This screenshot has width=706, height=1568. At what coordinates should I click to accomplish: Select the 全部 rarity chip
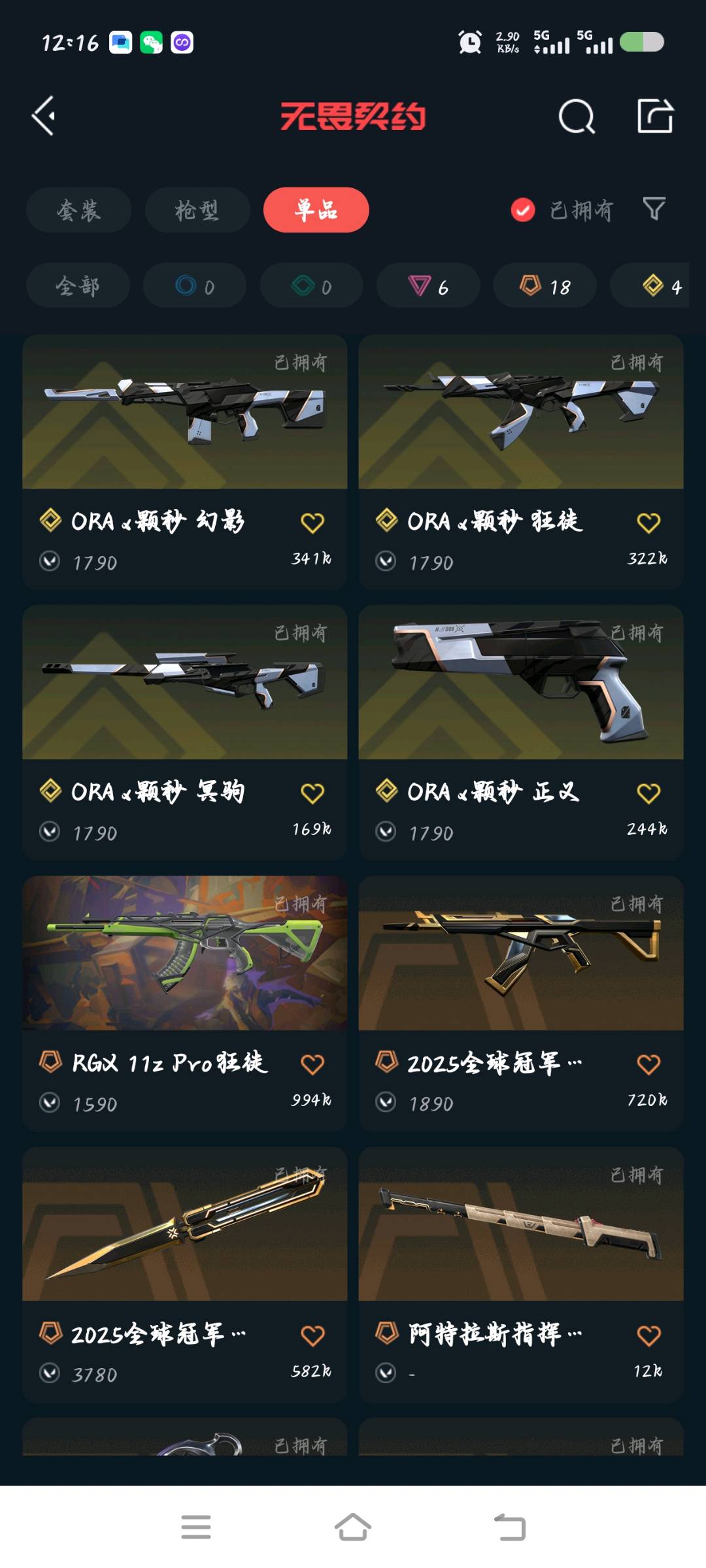[x=78, y=286]
